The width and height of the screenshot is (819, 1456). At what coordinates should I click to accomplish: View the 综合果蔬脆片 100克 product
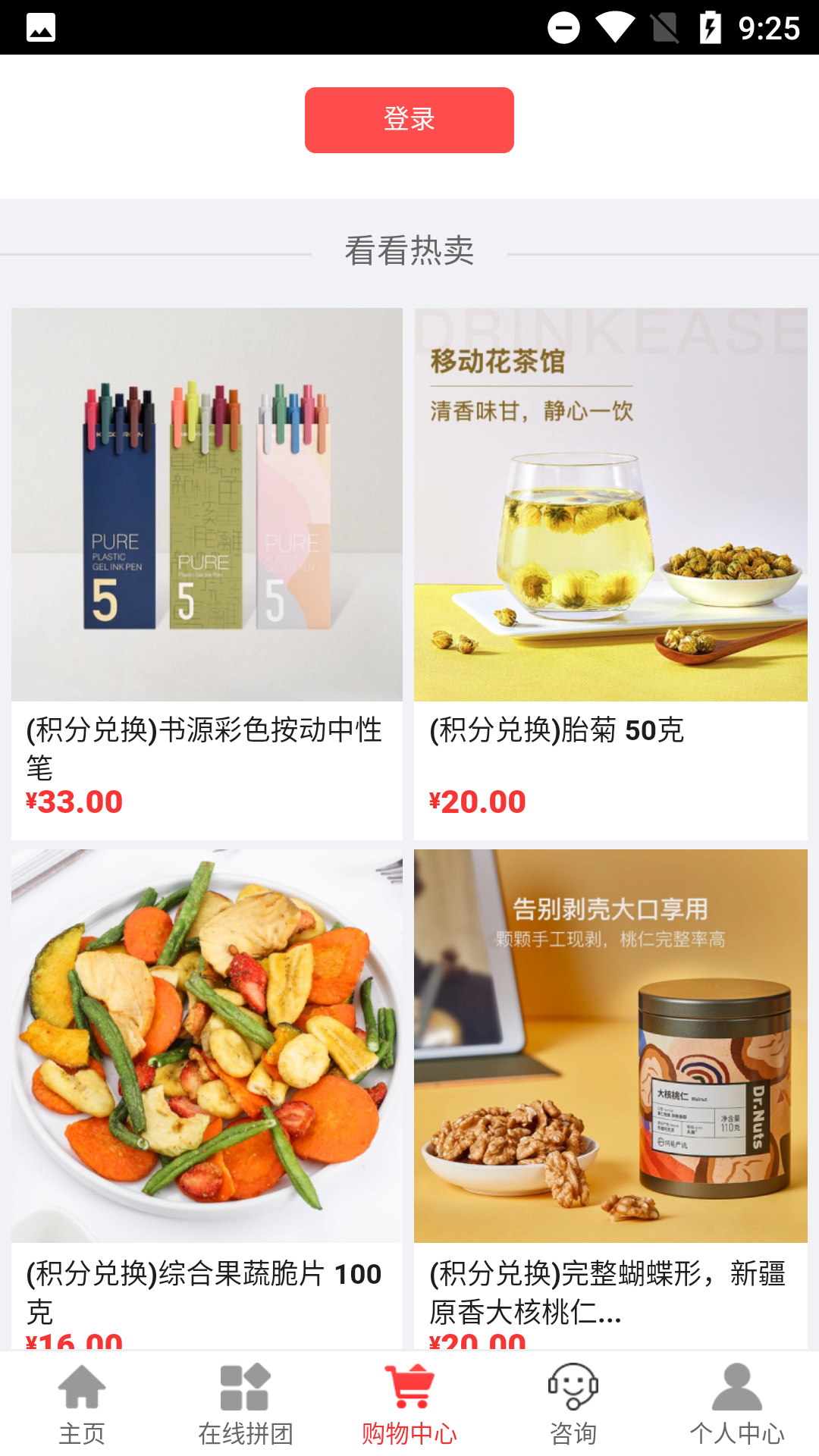click(x=206, y=1062)
